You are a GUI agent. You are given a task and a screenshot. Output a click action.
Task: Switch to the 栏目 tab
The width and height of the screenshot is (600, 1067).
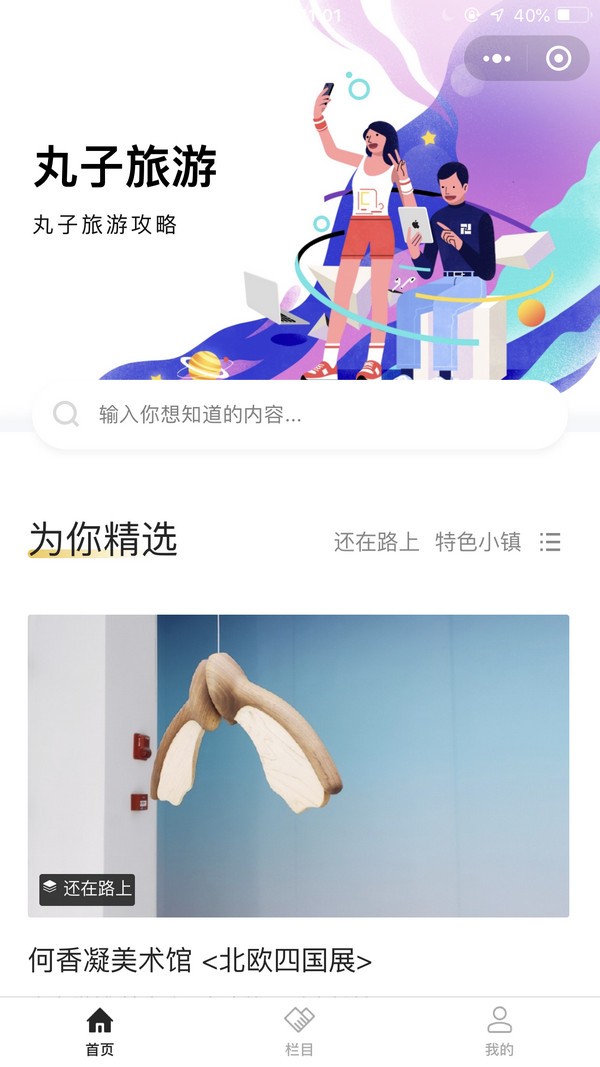(299, 1031)
